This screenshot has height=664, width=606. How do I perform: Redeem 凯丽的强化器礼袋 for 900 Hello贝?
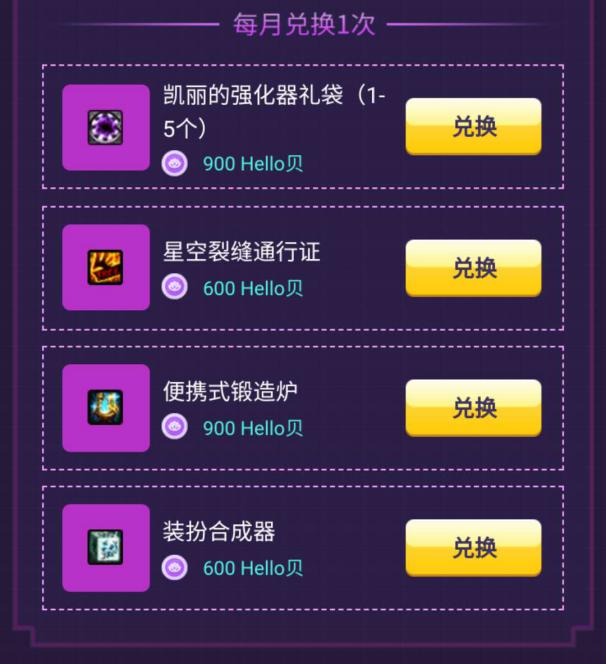click(x=473, y=127)
